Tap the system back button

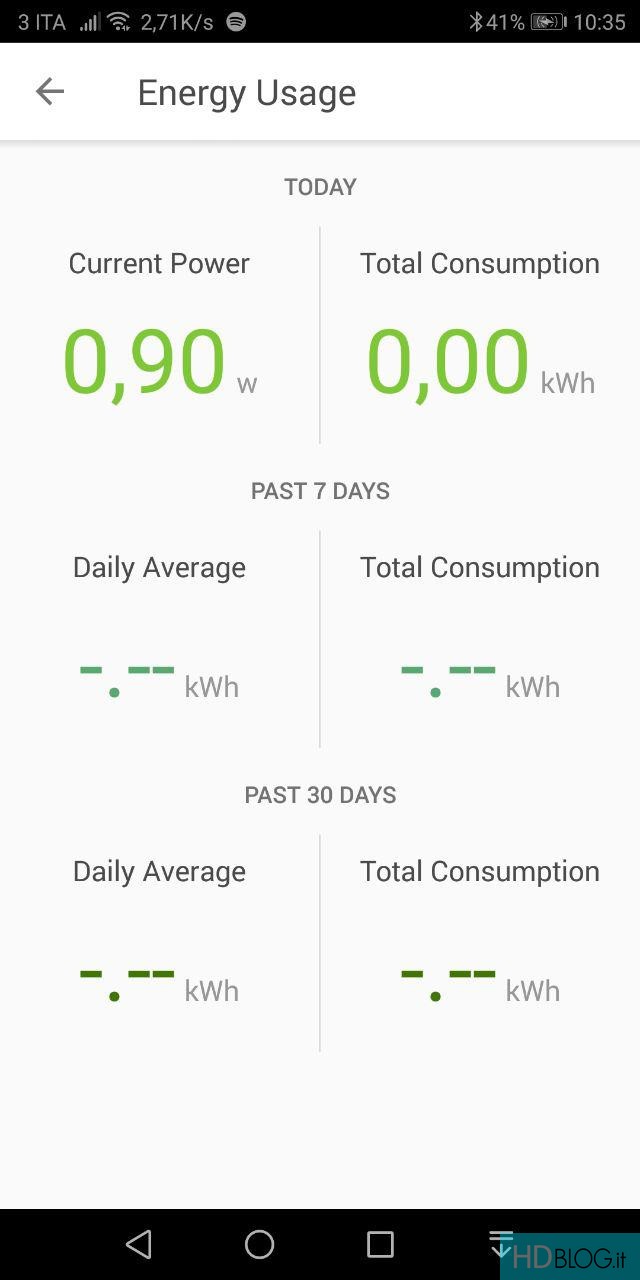coord(138,1244)
